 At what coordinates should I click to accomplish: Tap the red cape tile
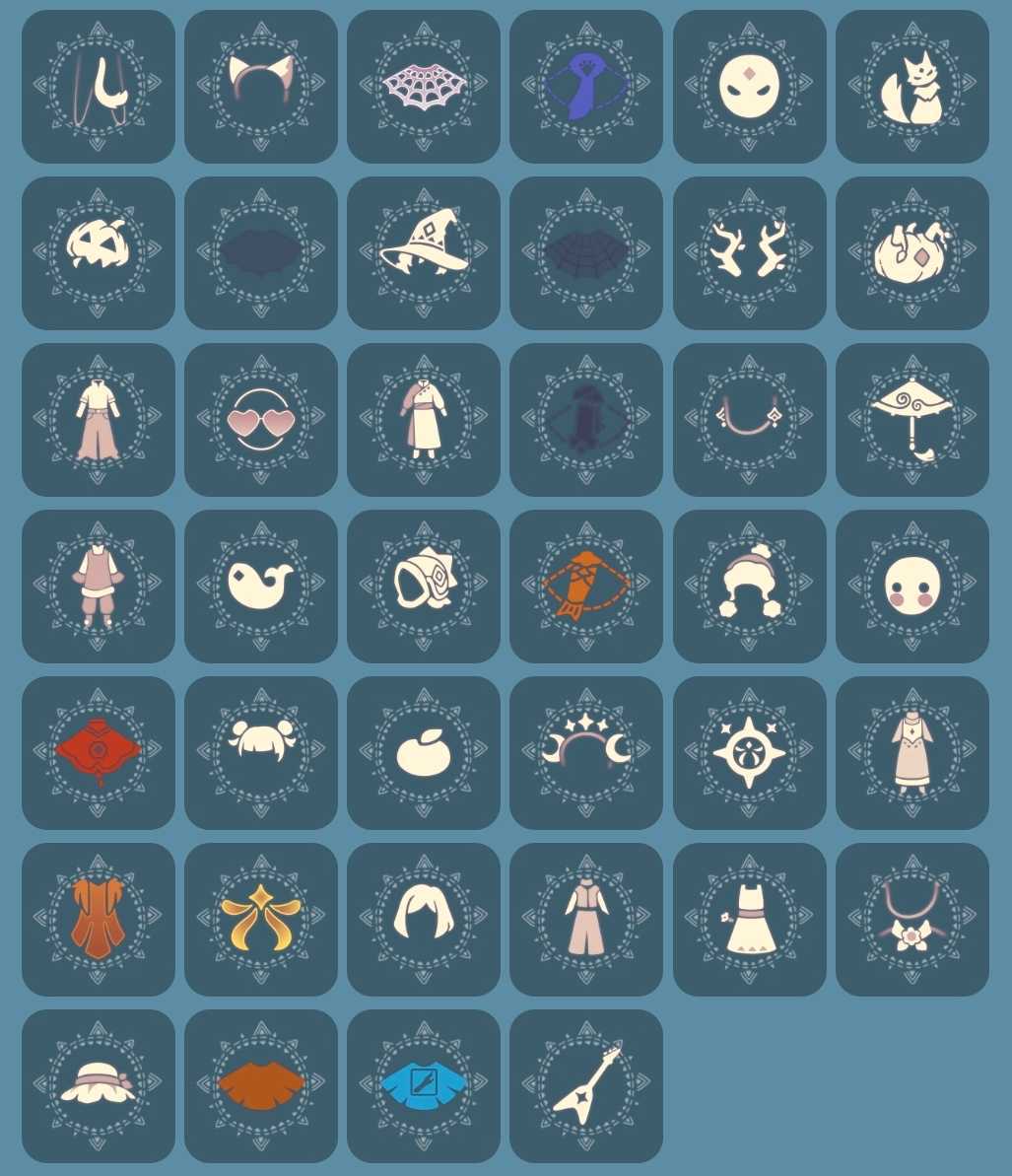click(99, 753)
